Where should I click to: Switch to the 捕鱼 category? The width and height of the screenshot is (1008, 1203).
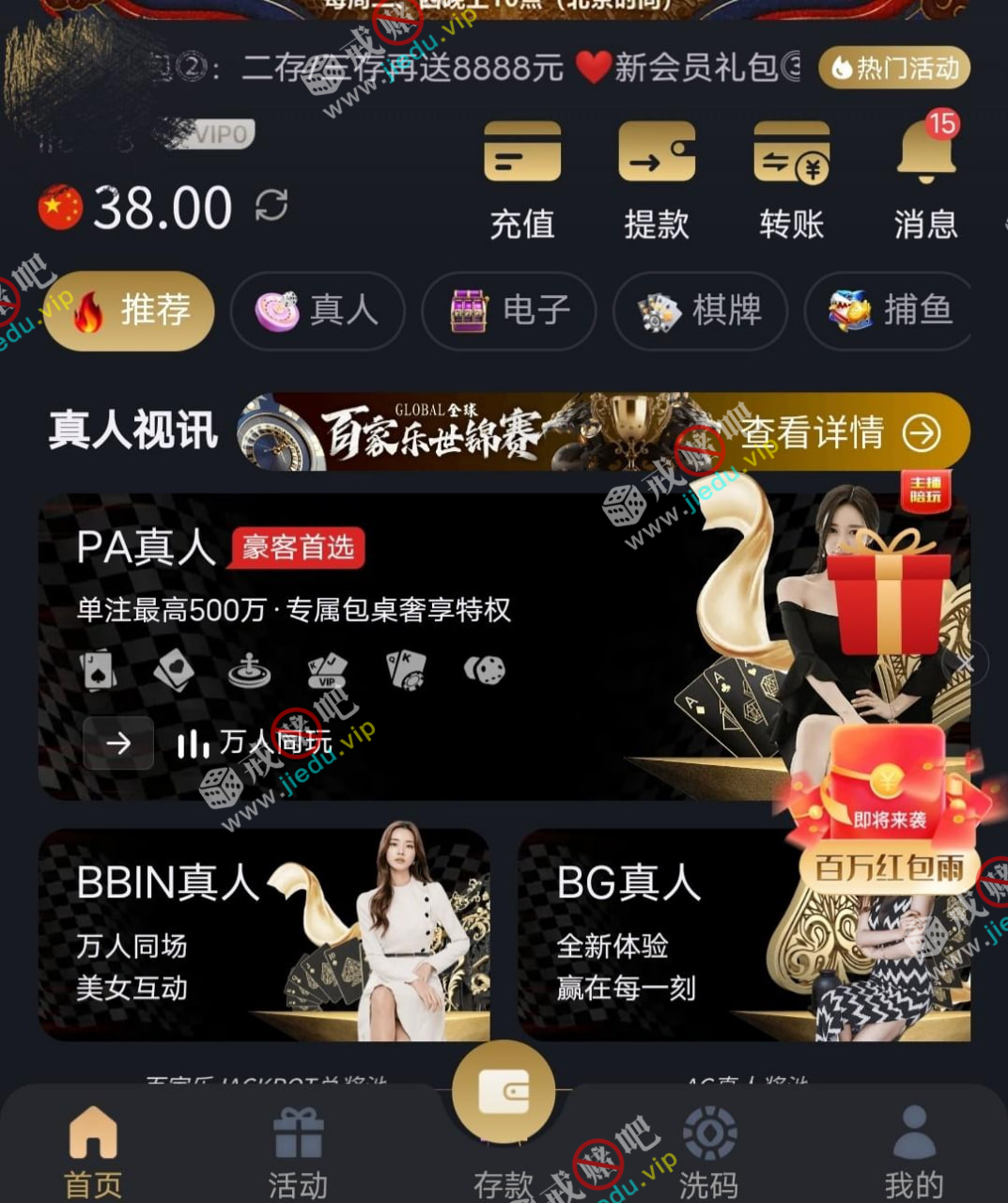889,311
